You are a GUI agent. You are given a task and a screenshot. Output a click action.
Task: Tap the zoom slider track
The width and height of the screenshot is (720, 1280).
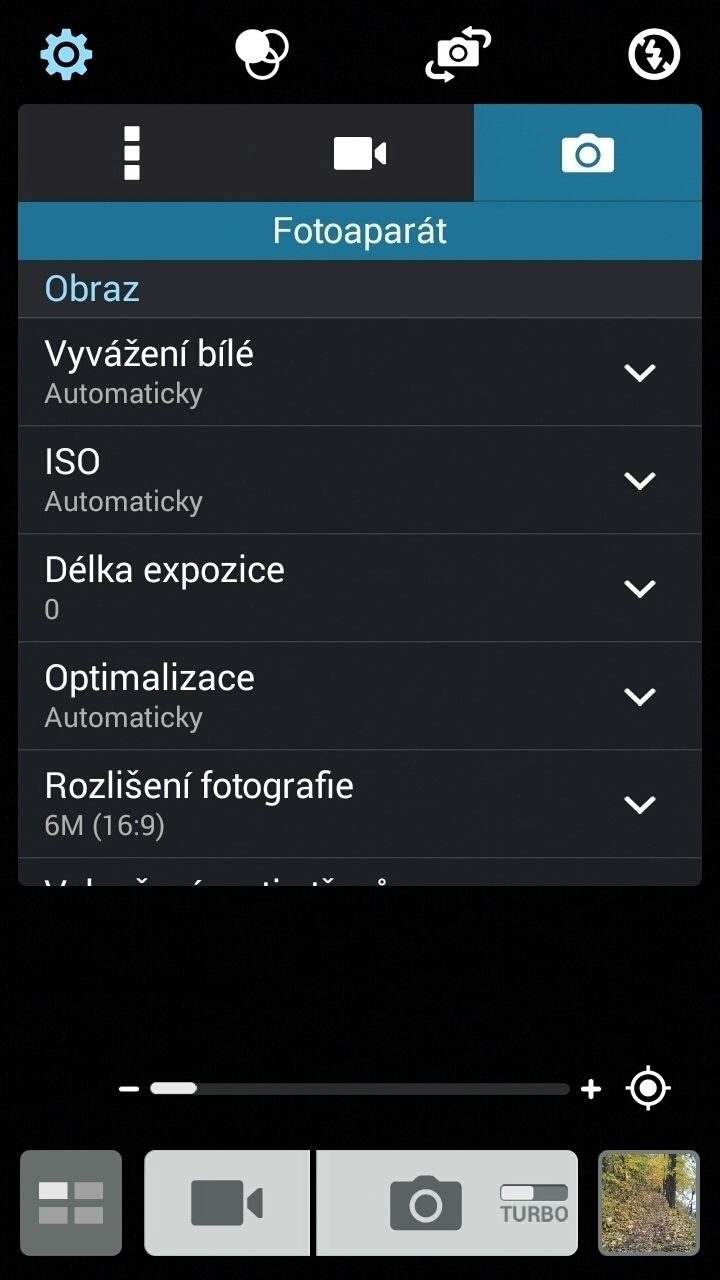click(360, 1088)
